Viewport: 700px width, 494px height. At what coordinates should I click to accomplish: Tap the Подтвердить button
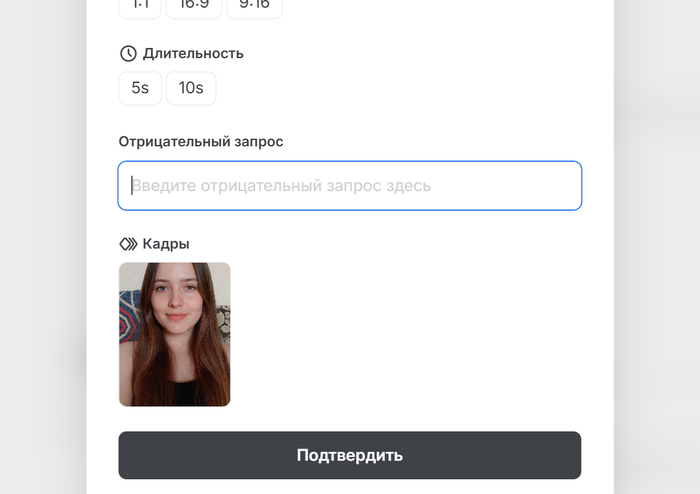(350, 455)
